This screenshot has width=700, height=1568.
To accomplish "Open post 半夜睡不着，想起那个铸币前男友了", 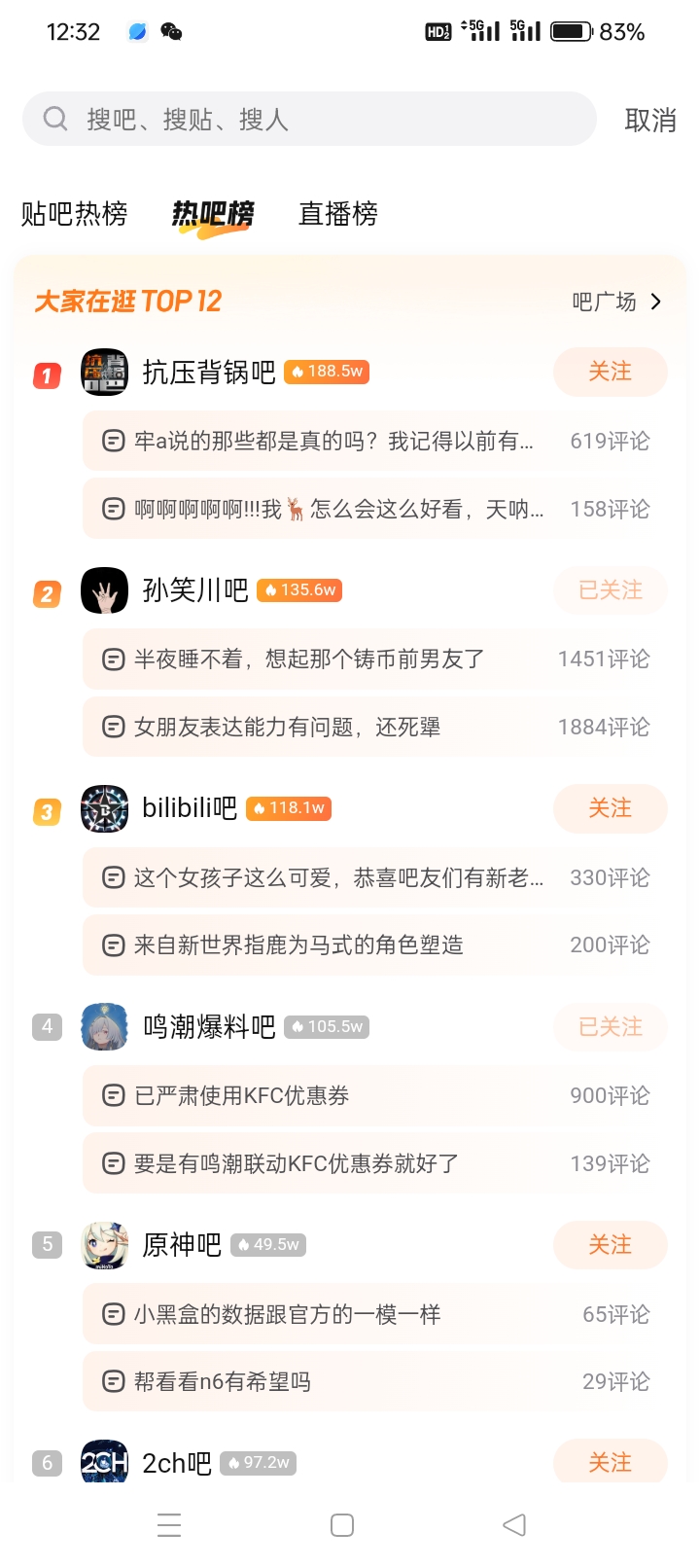I will pyautogui.click(x=309, y=659).
